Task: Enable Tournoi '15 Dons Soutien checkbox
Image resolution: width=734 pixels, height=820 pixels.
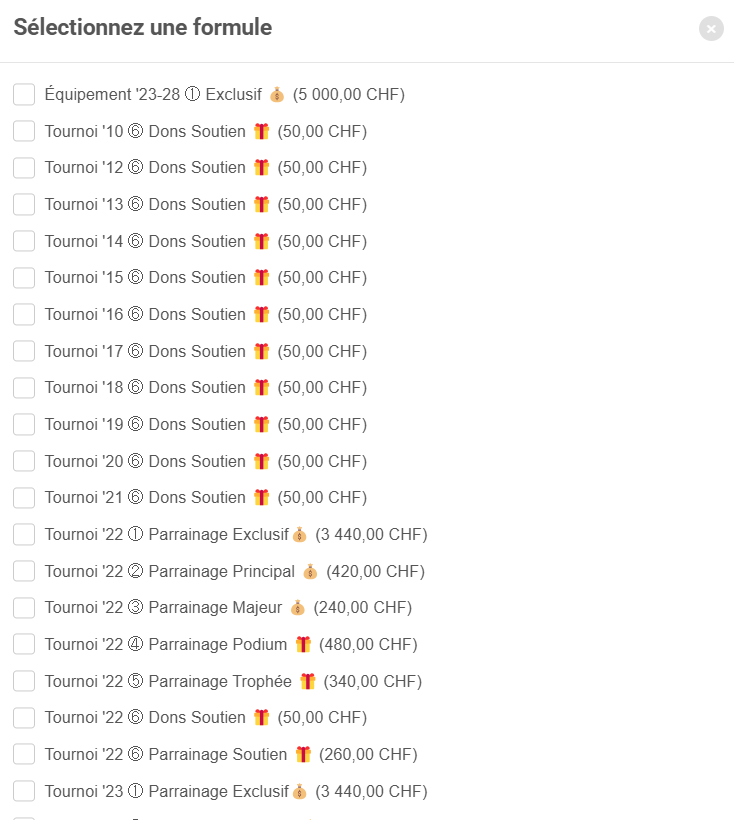Action: pyautogui.click(x=24, y=278)
